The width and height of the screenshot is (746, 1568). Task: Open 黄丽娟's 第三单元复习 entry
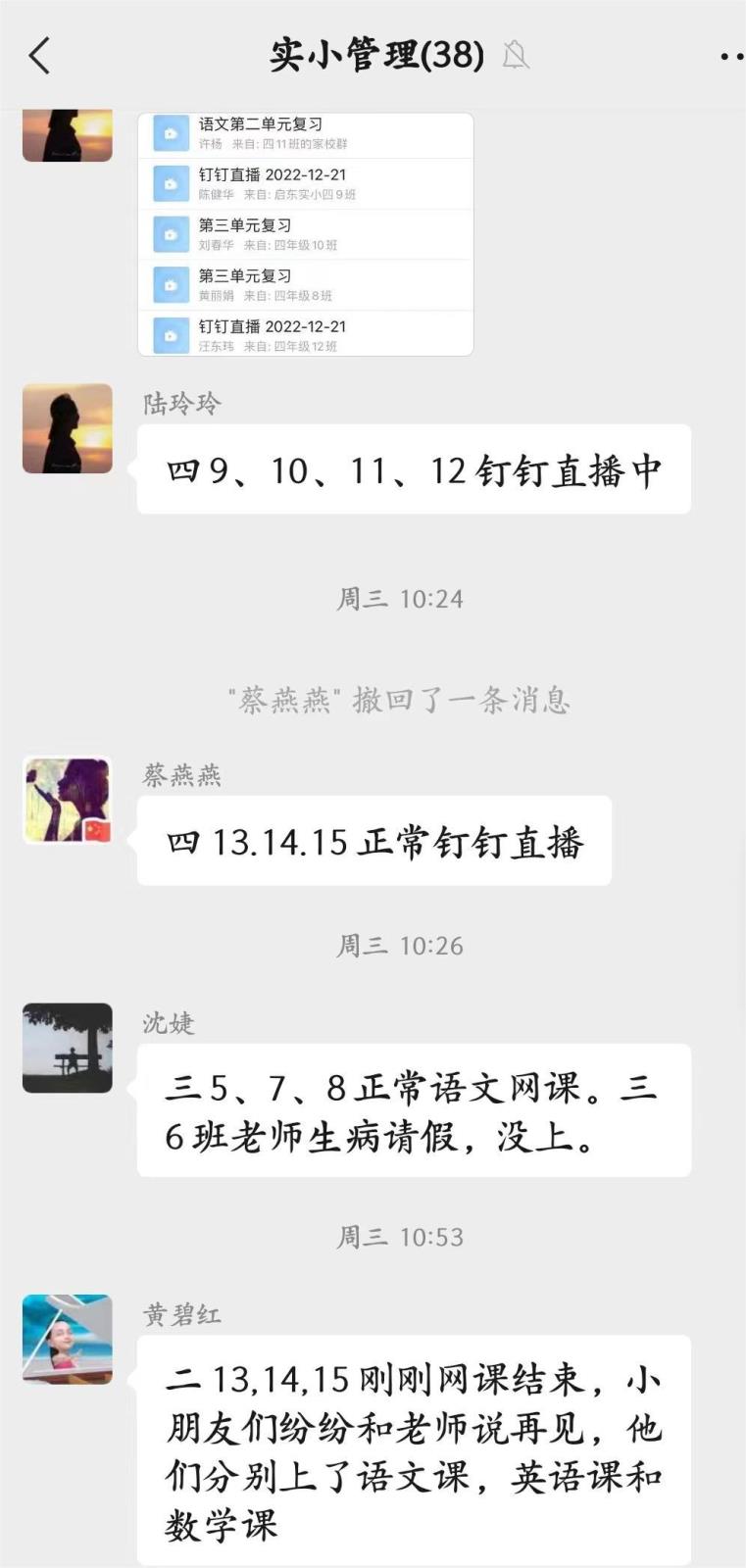click(x=305, y=285)
